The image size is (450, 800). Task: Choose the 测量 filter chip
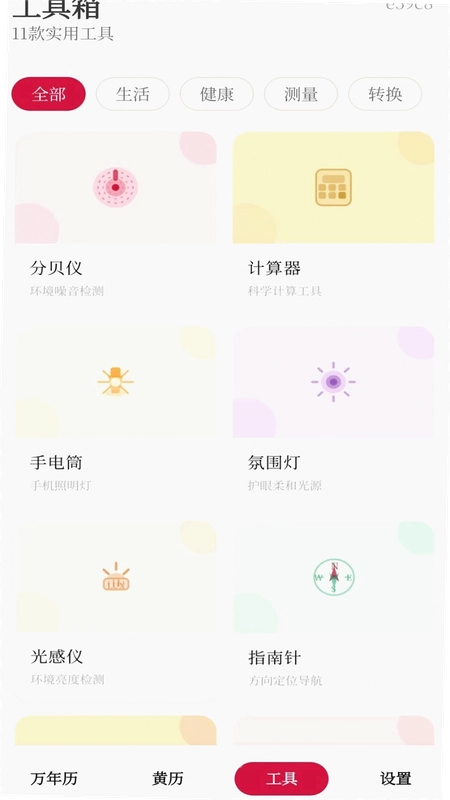point(301,94)
